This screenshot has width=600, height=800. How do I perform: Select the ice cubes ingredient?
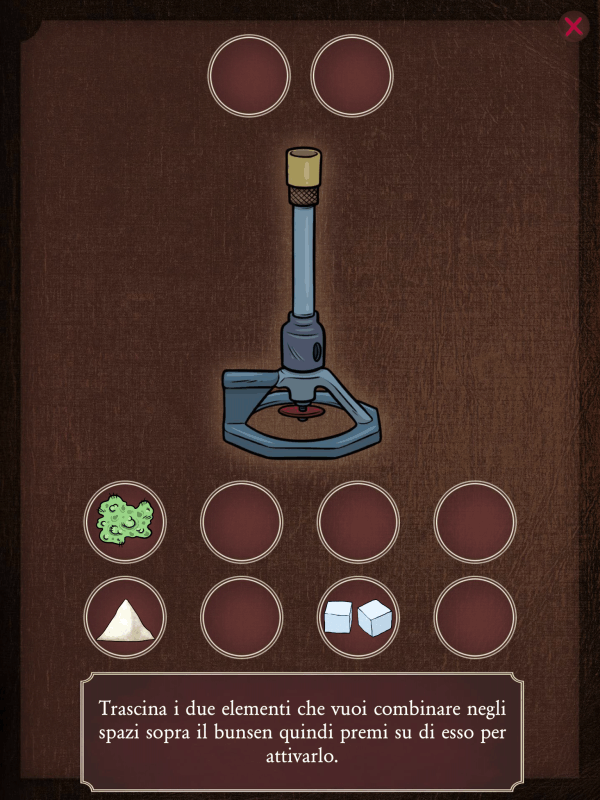pos(358,617)
